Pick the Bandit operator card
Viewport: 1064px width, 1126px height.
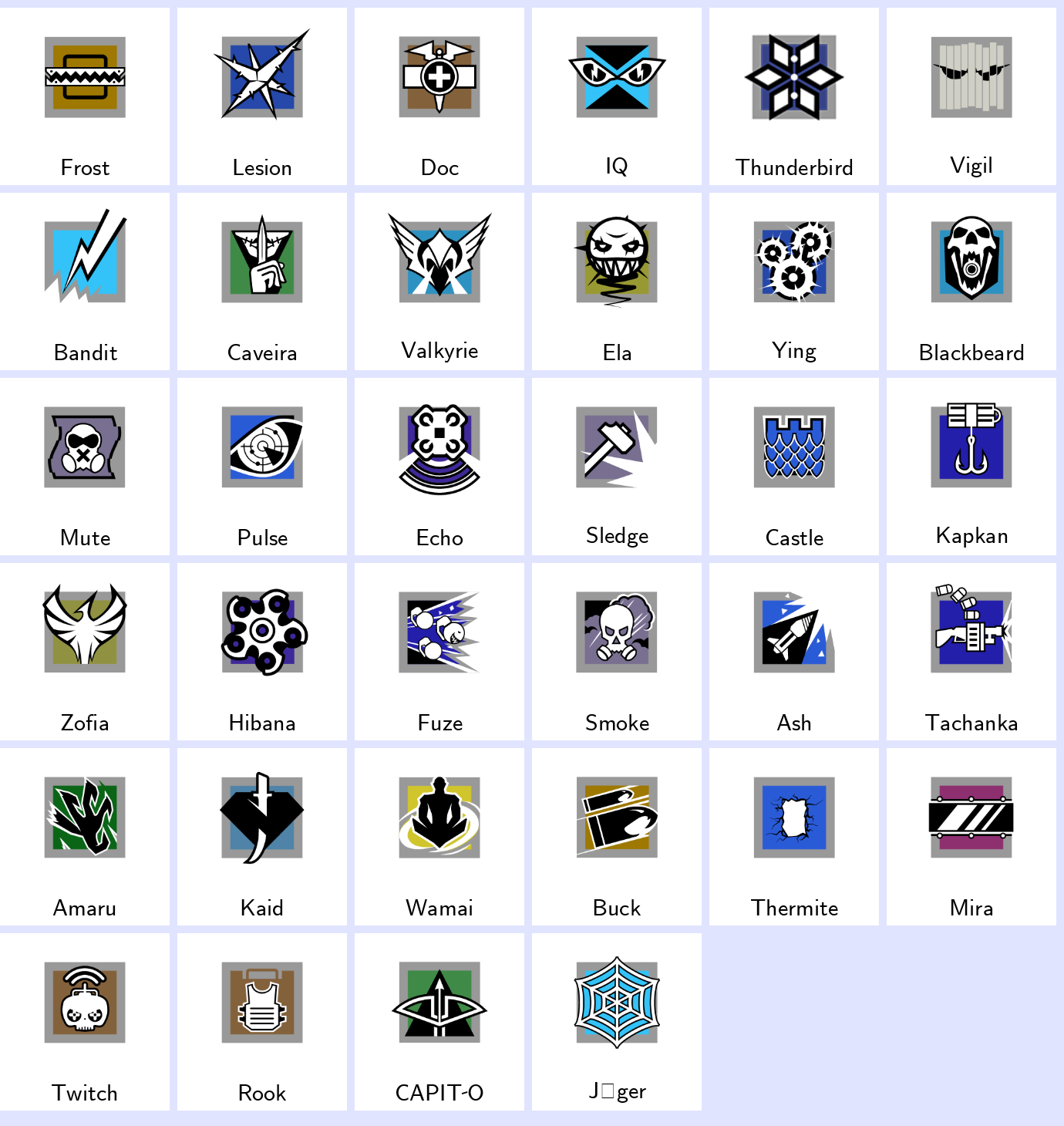pyautogui.click(x=85, y=281)
